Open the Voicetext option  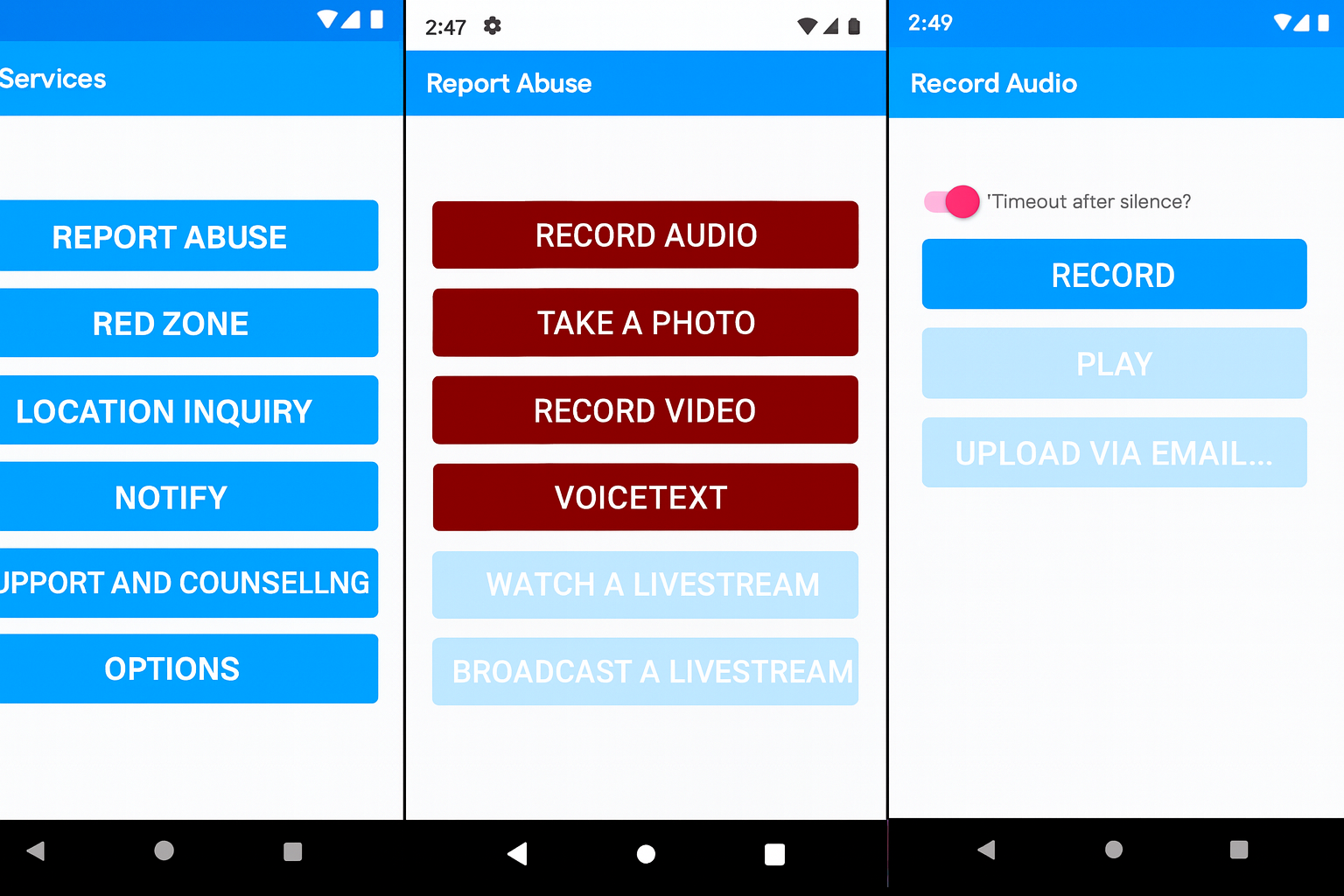(x=645, y=497)
